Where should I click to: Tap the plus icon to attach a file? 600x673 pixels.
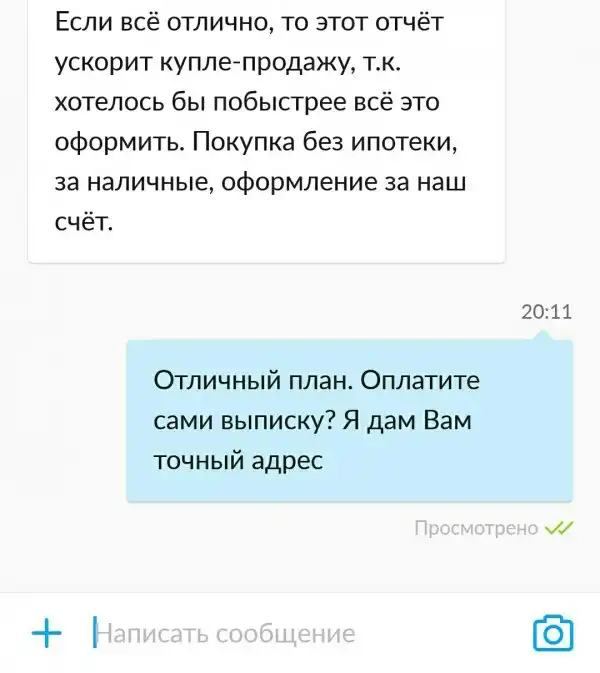(46, 632)
